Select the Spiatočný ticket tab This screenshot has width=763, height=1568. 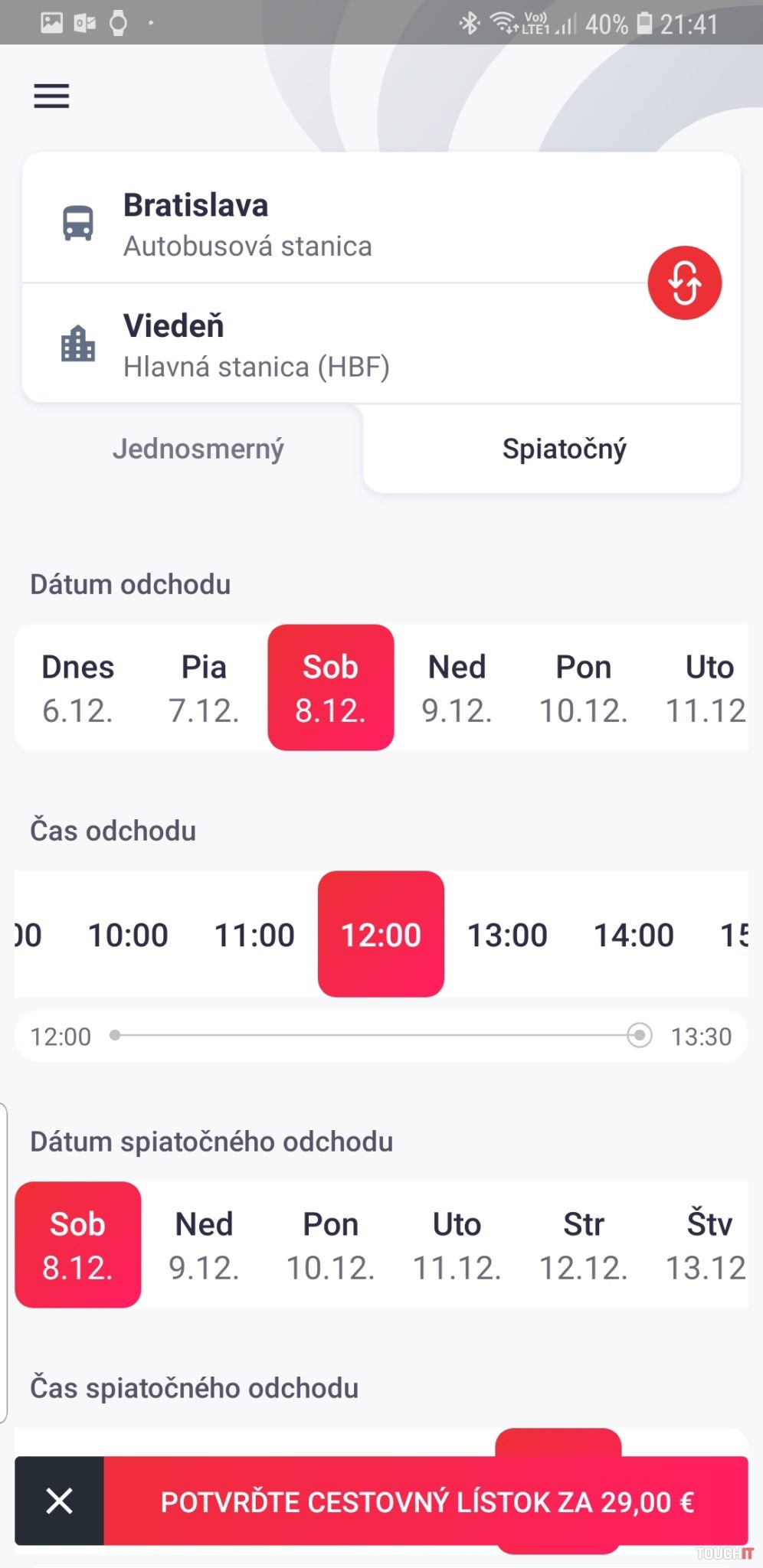tap(564, 449)
